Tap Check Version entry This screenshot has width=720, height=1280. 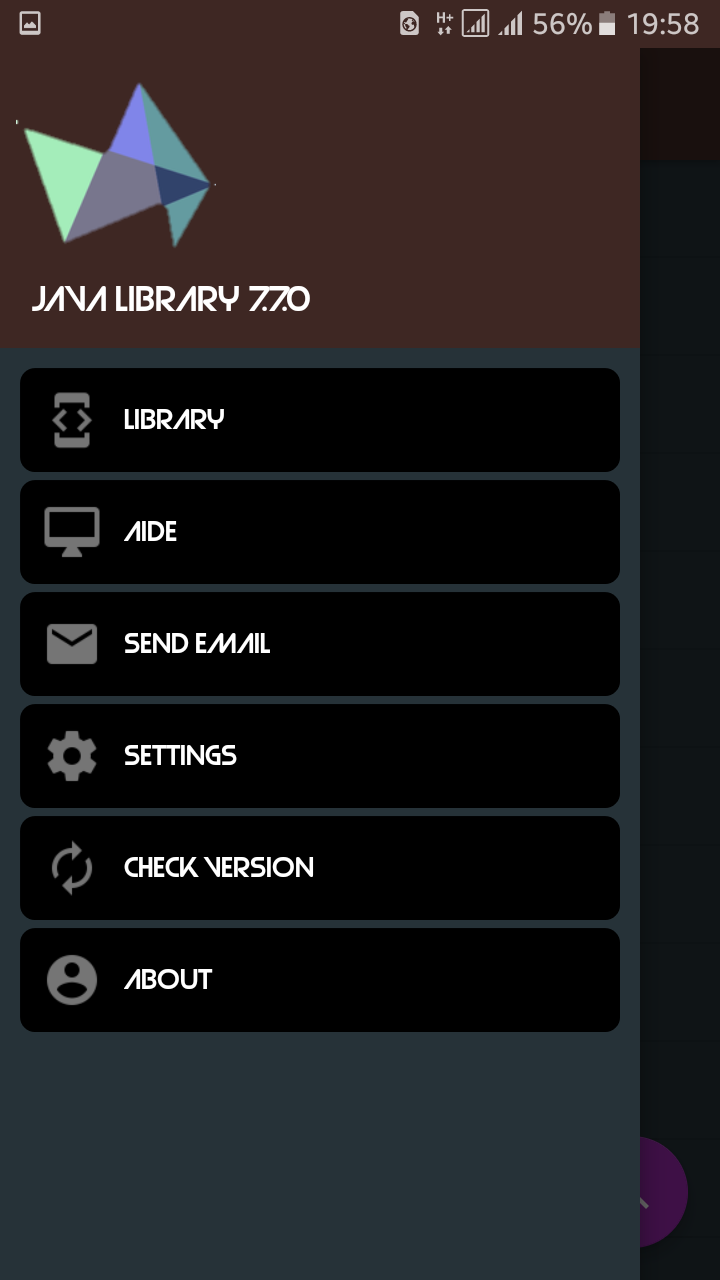coord(320,868)
